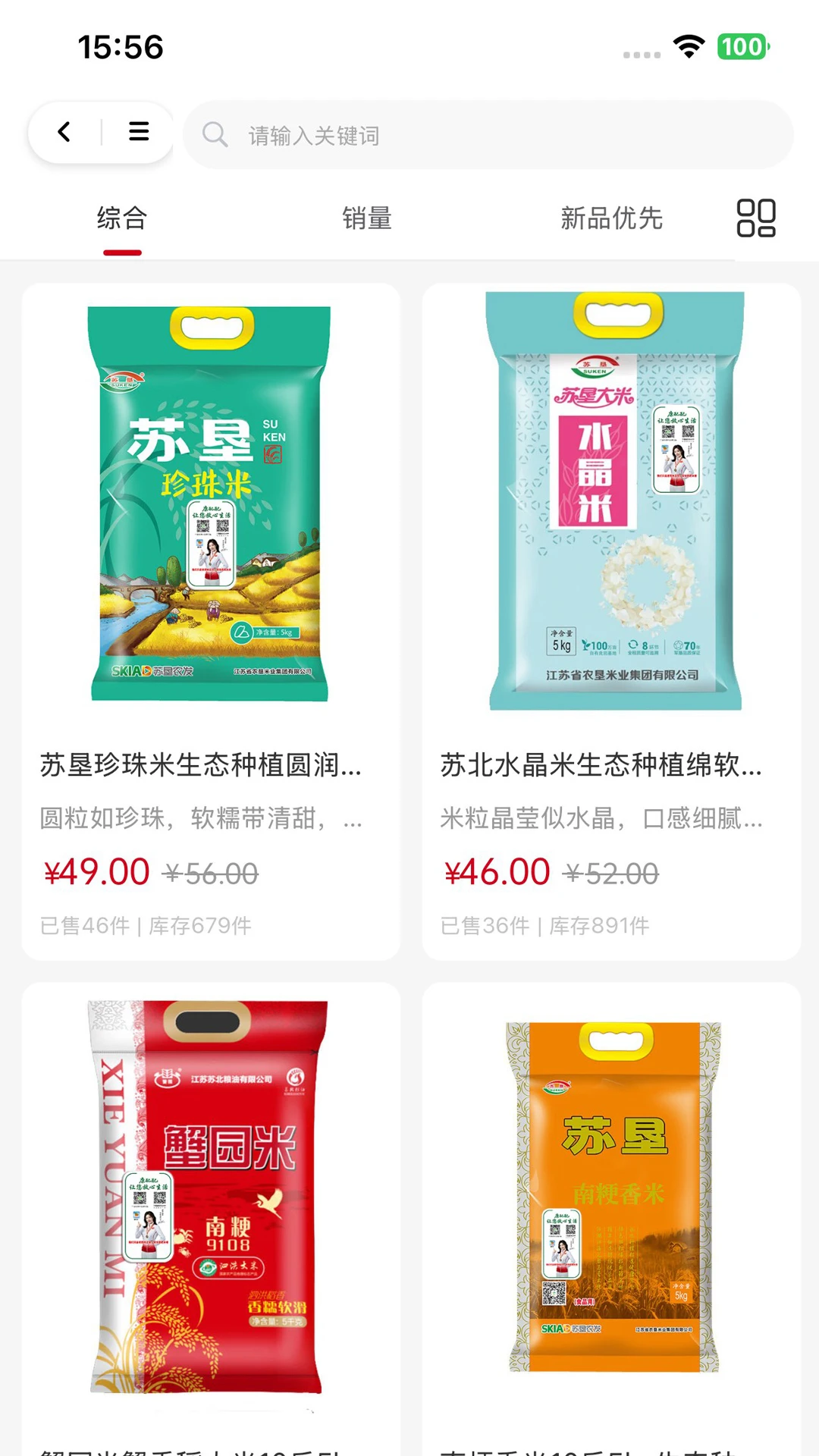View the orange 南粳香米 product card
819x1456 pixels.
[x=611, y=1219]
